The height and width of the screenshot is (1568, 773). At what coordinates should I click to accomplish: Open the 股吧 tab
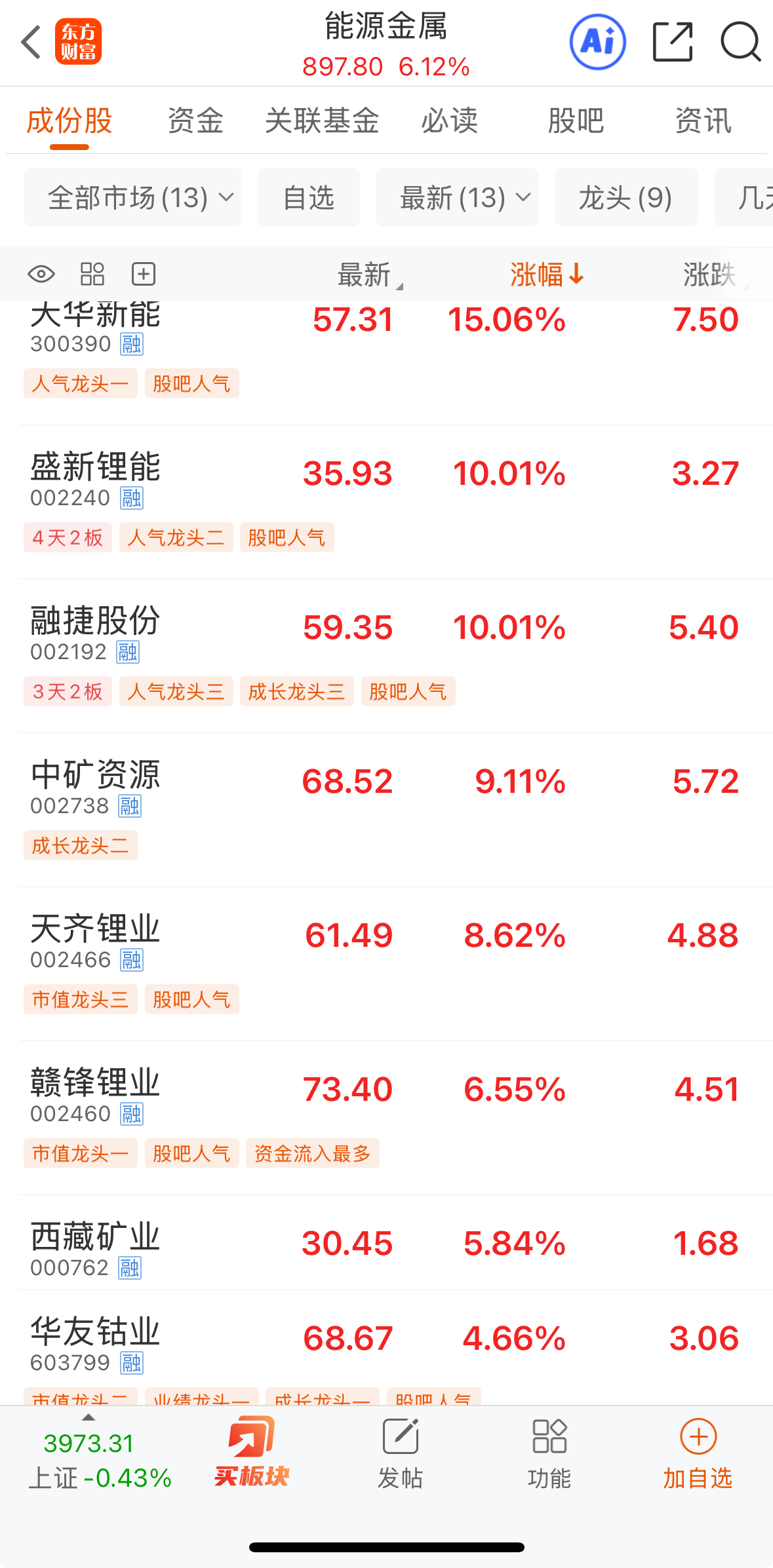[576, 121]
